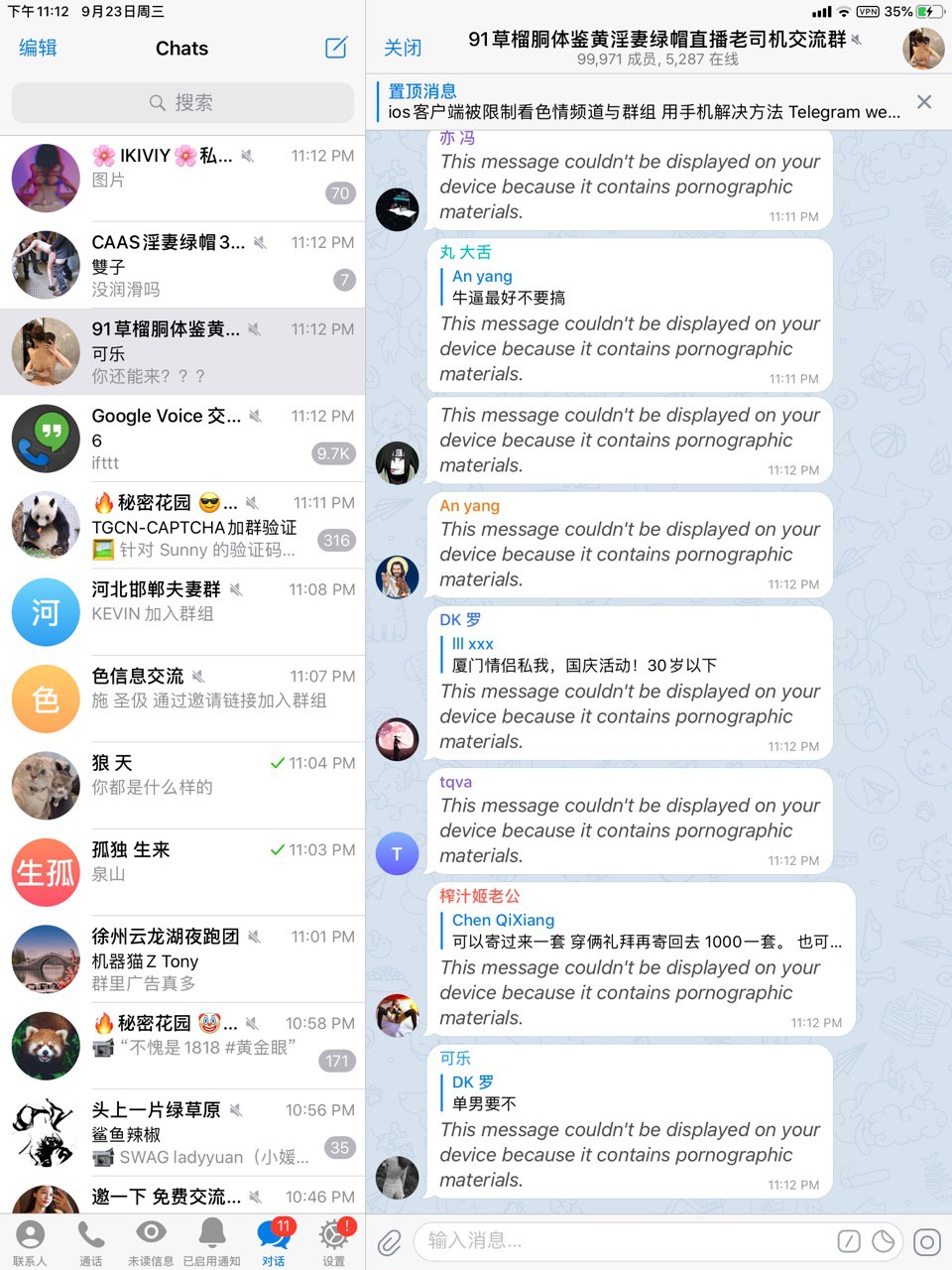Open the 色信息交流 chat
This screenshot has height=1270, width=952.
(182, 698)
